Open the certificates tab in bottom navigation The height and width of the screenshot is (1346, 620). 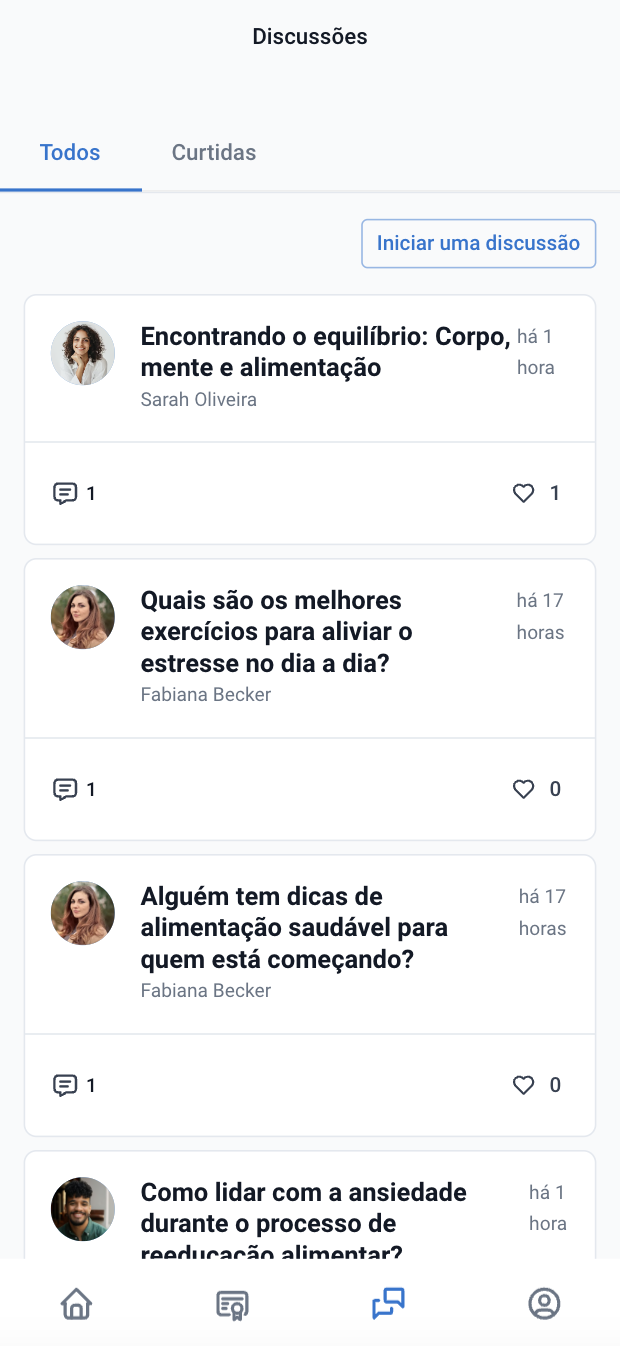[x=232, y=1304]
